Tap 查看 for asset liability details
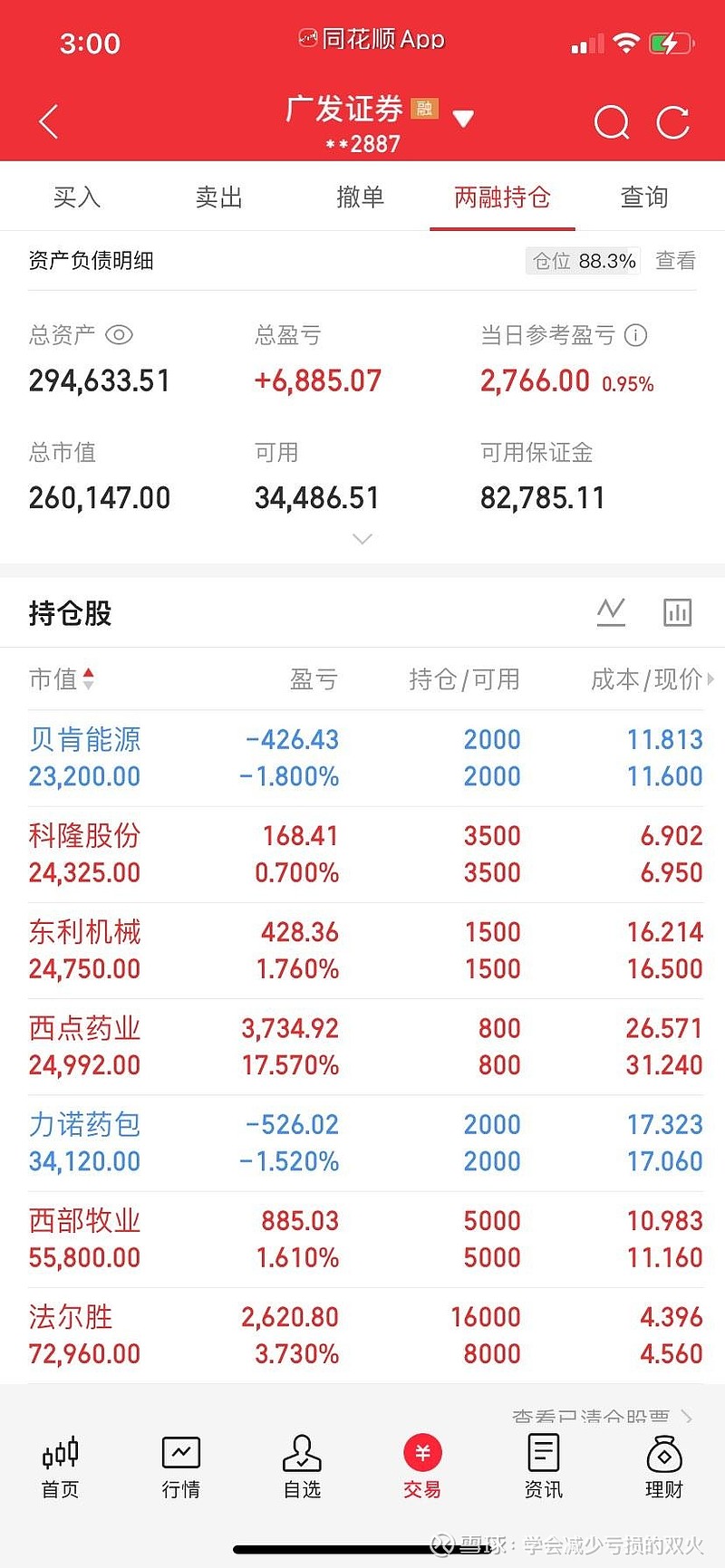This screenshot has width=725, height=1568. pyautogui.click(x=675, y=261)
